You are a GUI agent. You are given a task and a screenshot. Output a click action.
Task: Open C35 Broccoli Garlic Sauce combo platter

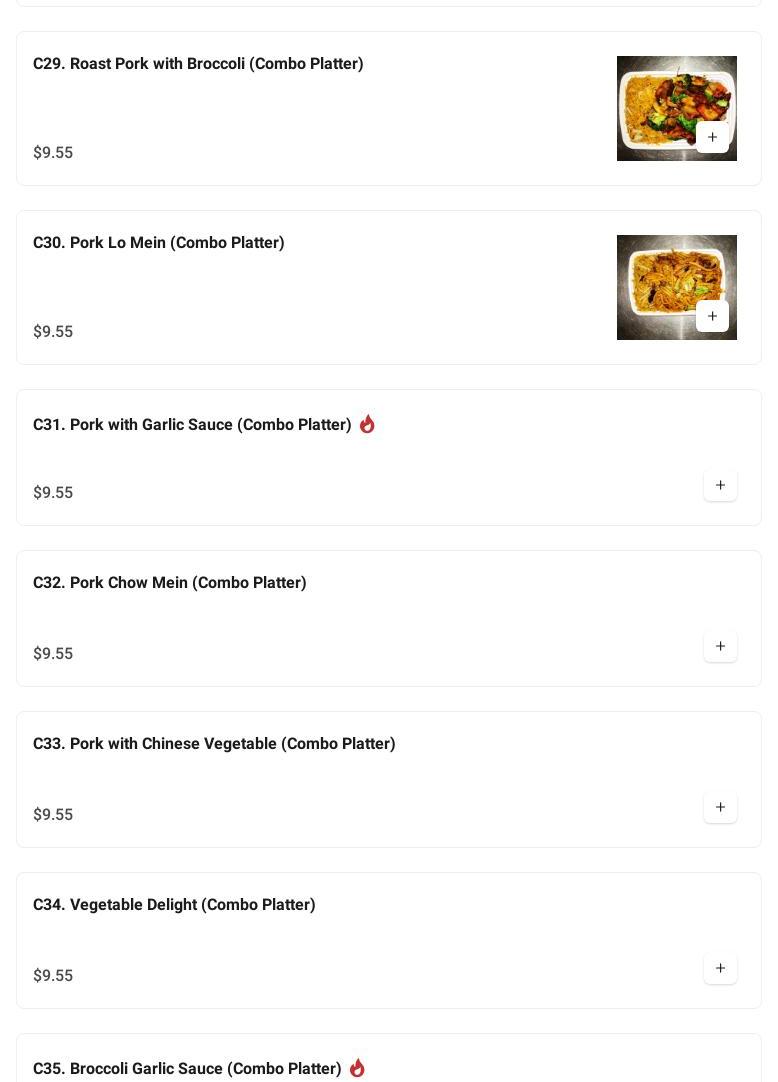(x=187, y=1068)
